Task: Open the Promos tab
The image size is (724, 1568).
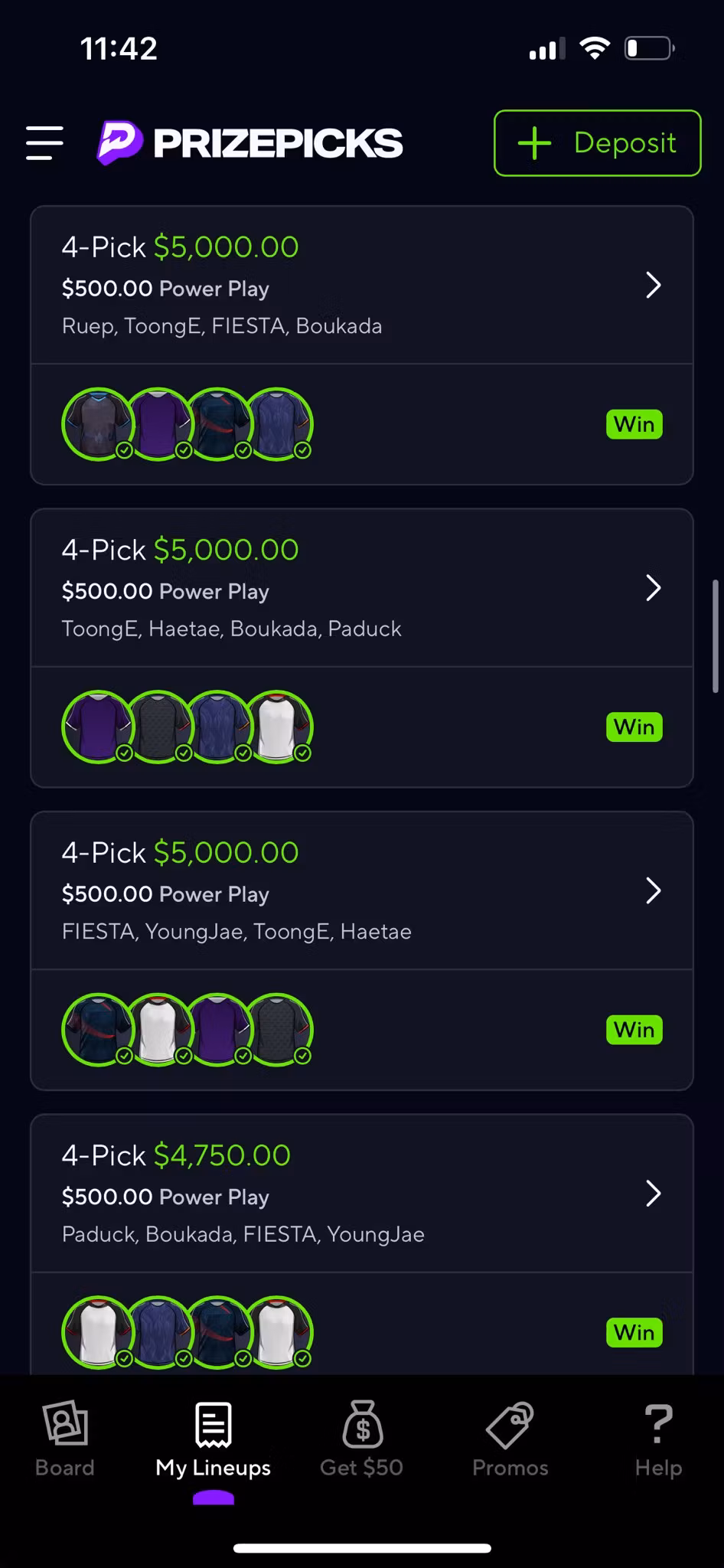Action: (510, 1439)
